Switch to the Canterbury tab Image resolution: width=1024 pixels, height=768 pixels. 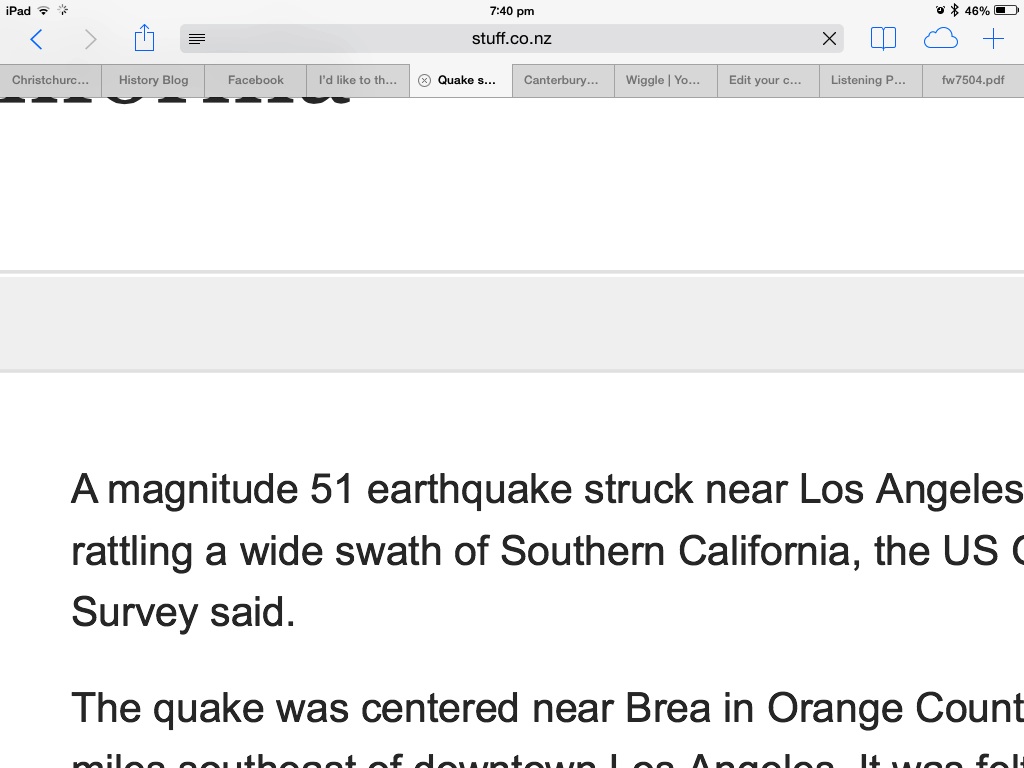[x=562, y=80]
